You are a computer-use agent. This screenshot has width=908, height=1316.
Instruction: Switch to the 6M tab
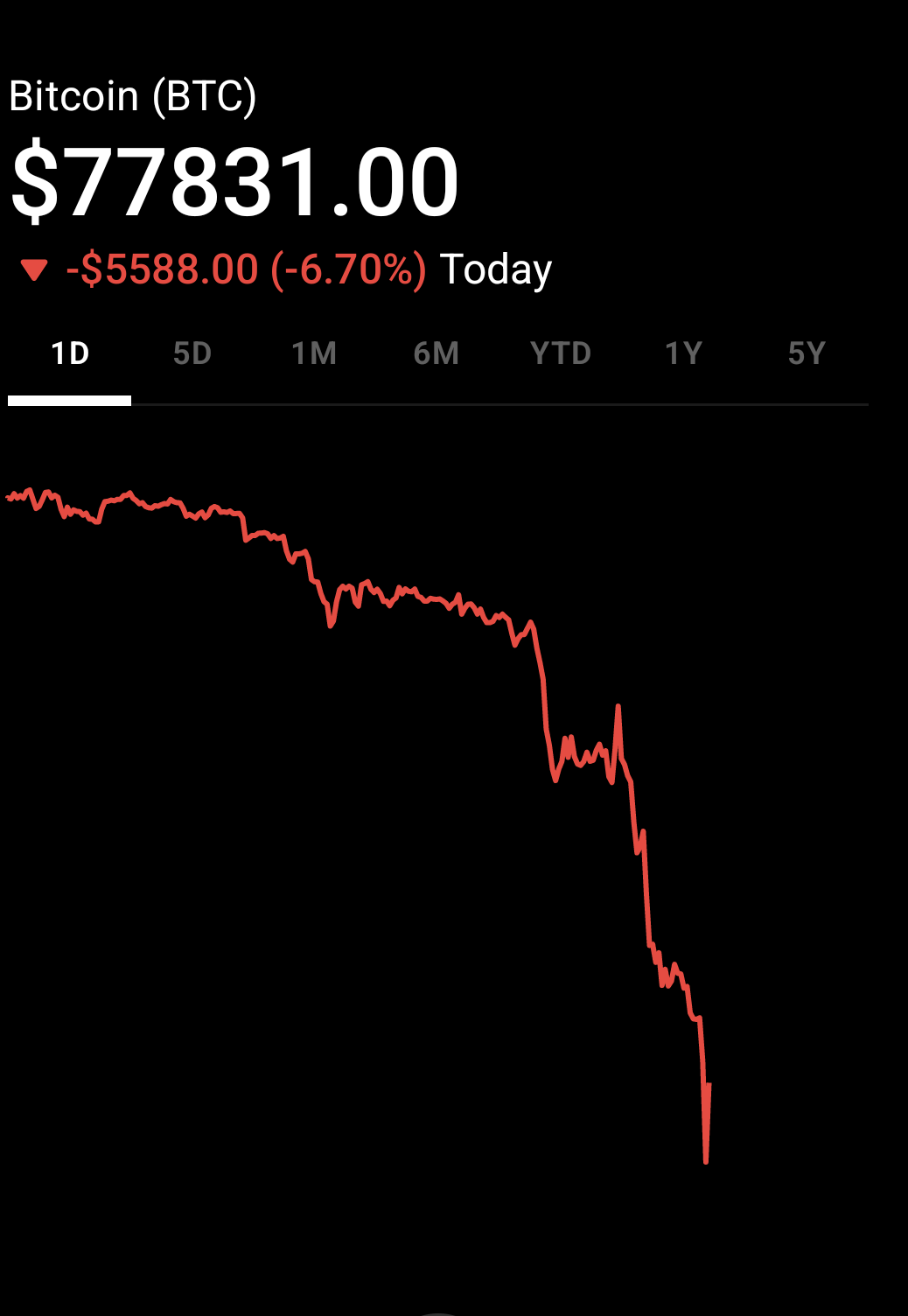[437, 353]
